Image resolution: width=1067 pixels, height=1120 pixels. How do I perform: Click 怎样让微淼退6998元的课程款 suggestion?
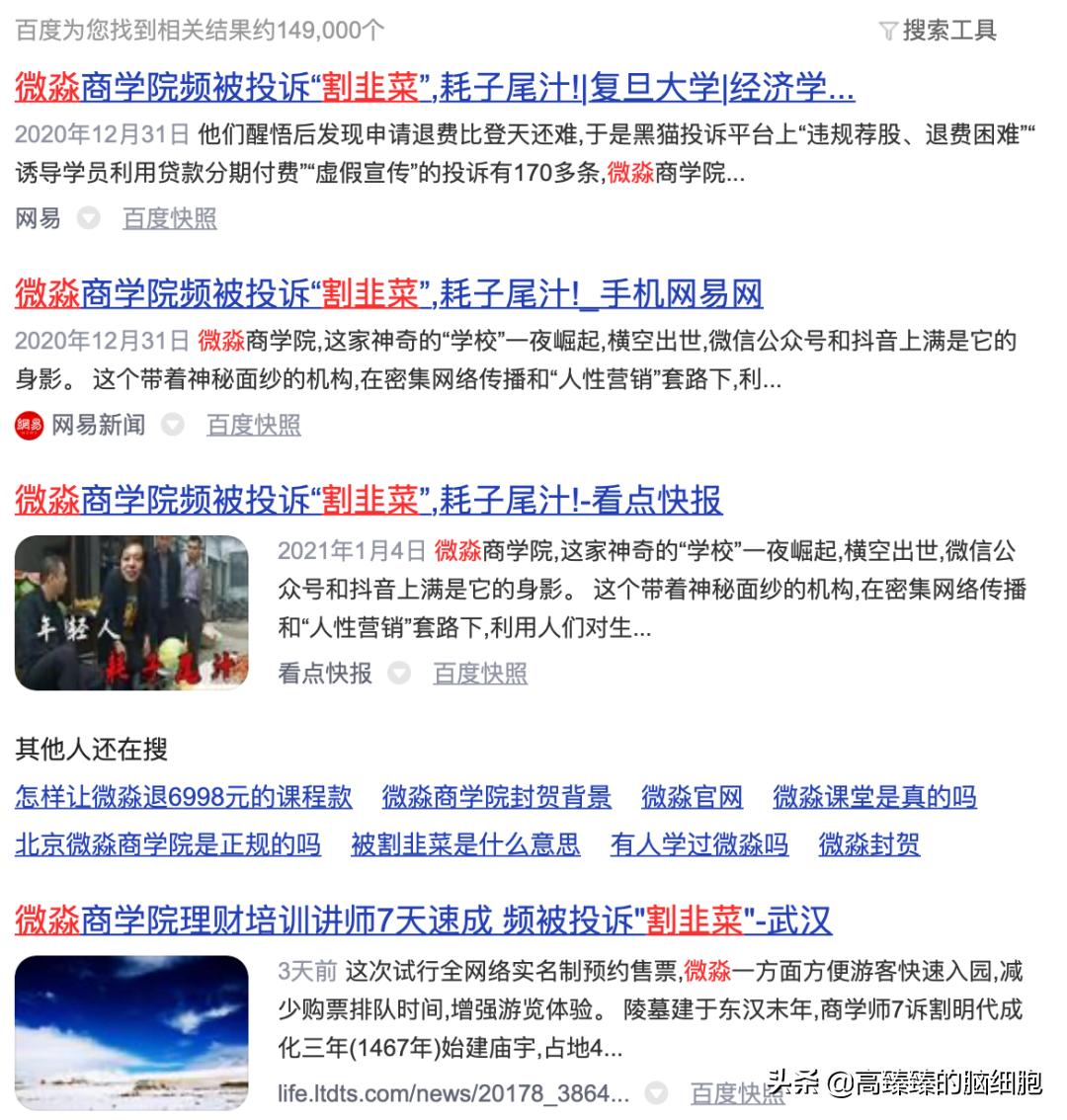(x=183, y=800)
